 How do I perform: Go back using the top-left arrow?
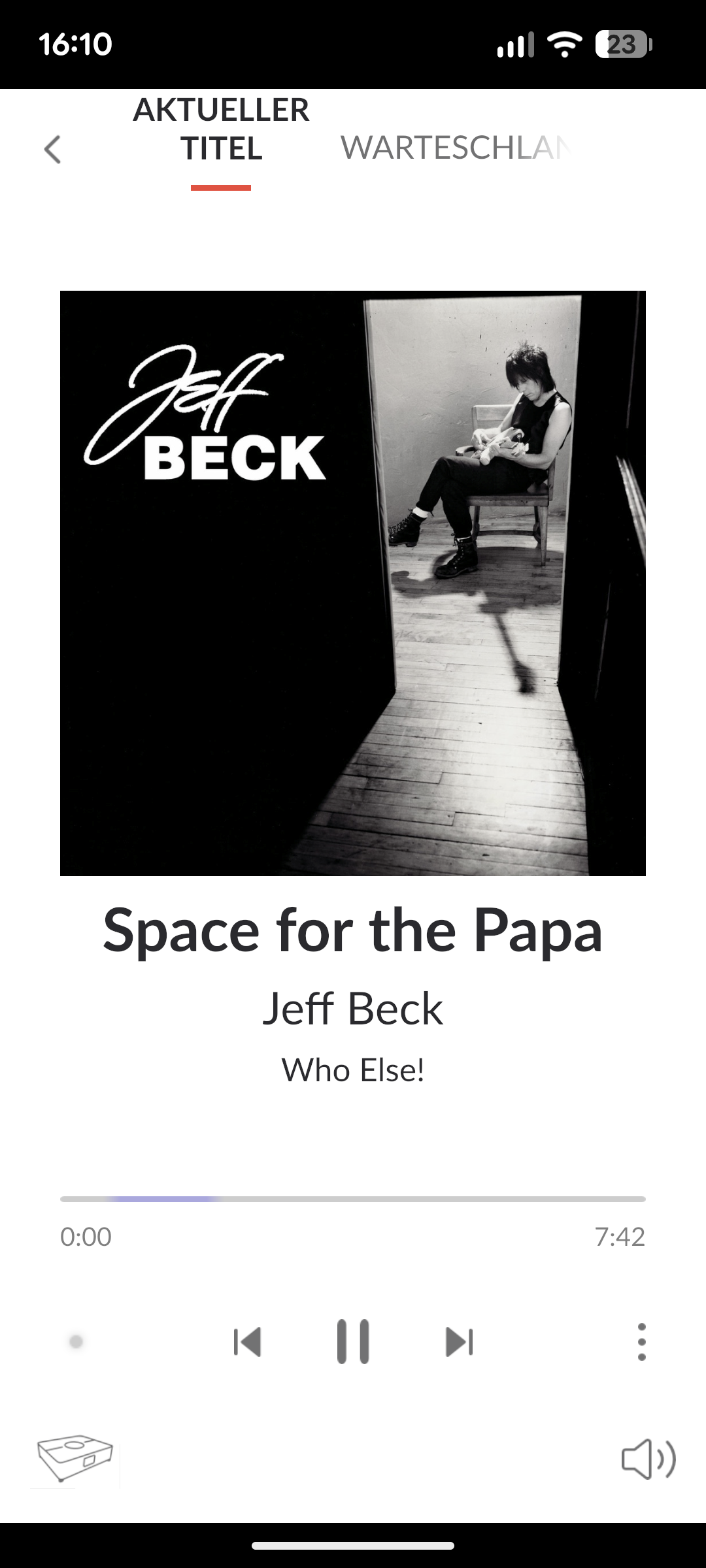click(52, 149)
